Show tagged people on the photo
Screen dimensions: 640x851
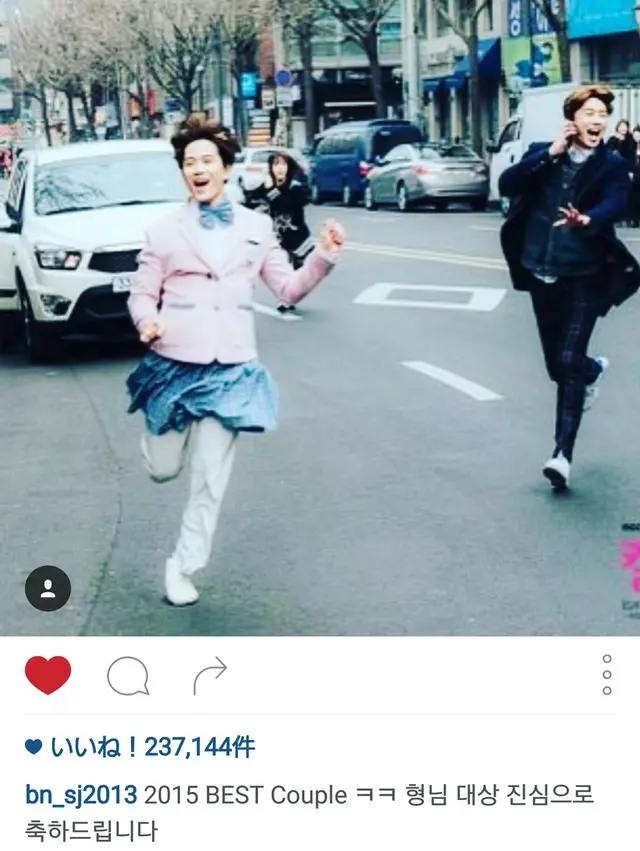coord(48,589)
